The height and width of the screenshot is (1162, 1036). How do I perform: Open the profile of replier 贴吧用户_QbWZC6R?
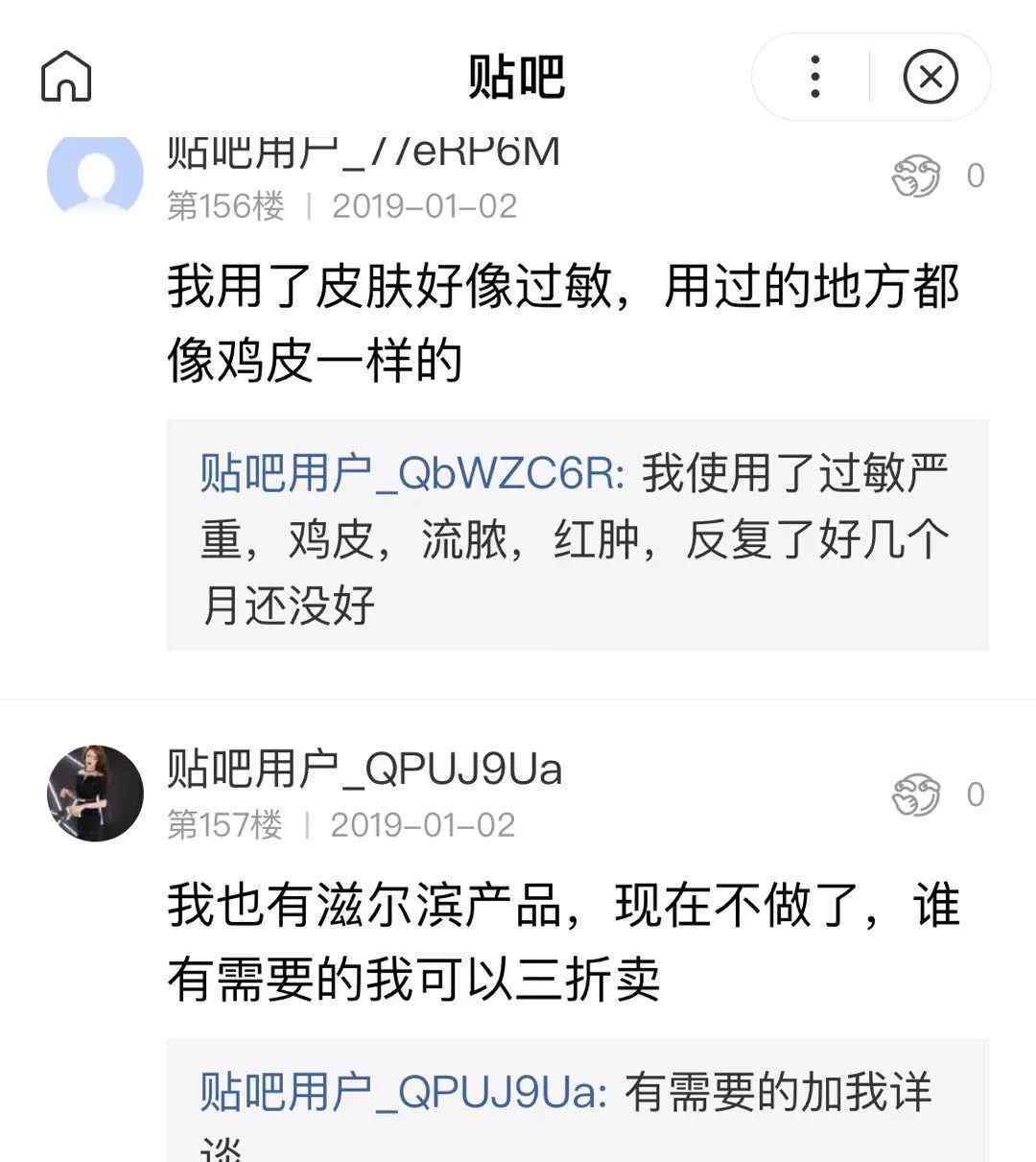click(x=412, y=472)
